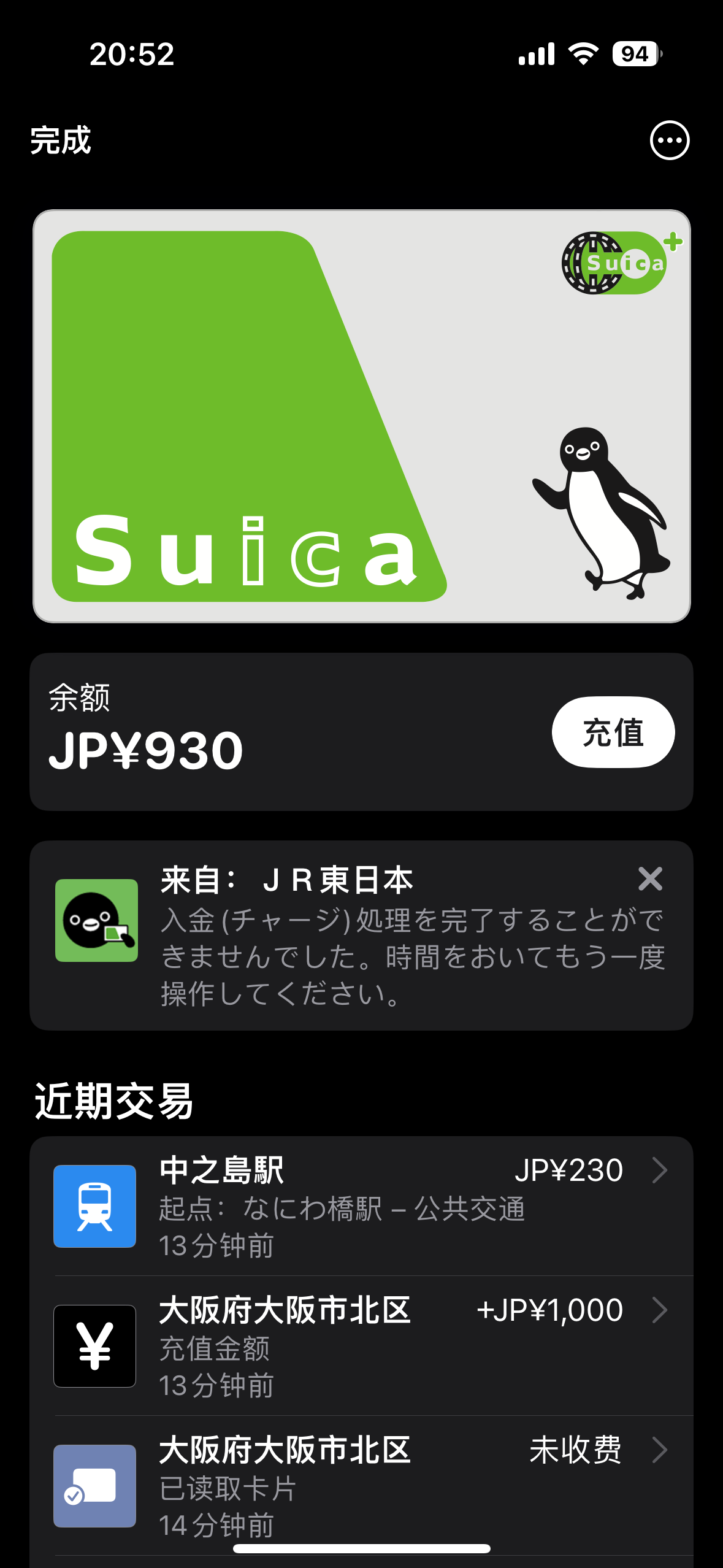Viewport: 723px width, 1568px height.
Task: Tap the Suica card image
Action: (x=361, y=416)
